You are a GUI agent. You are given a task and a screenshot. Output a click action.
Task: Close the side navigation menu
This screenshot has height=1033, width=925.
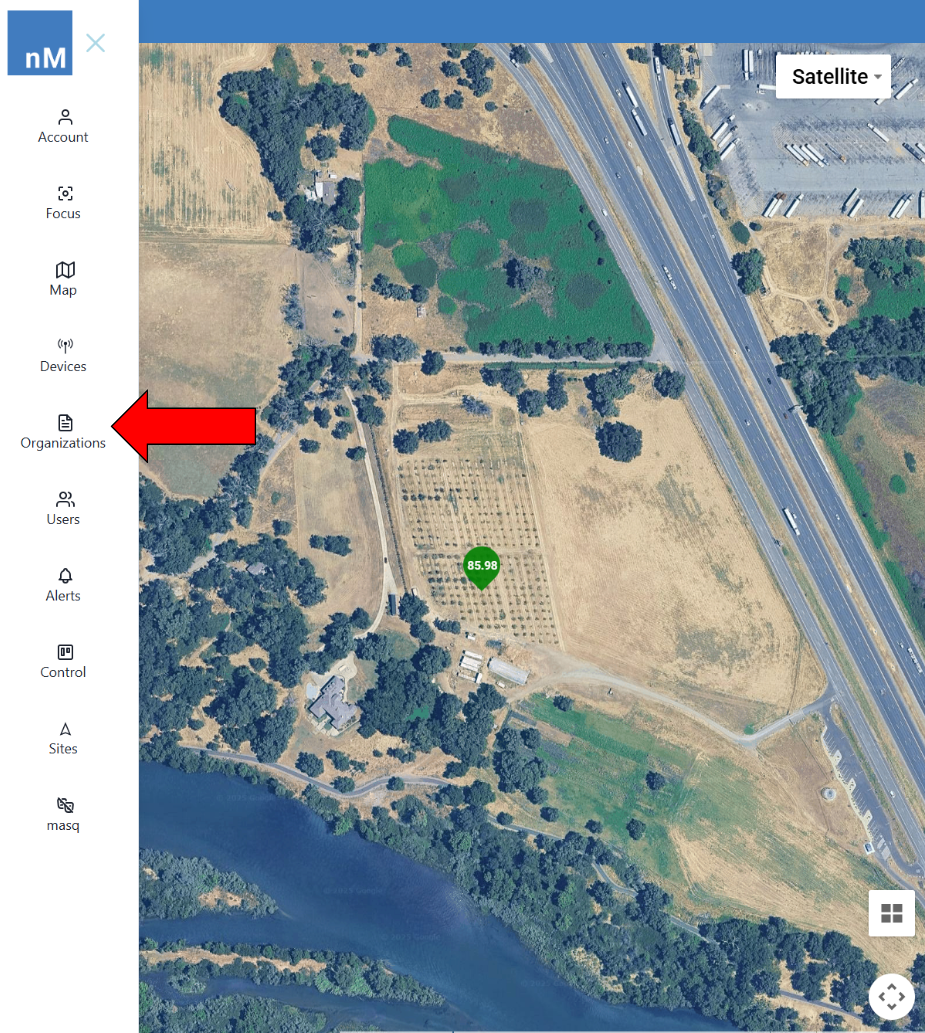95,43
